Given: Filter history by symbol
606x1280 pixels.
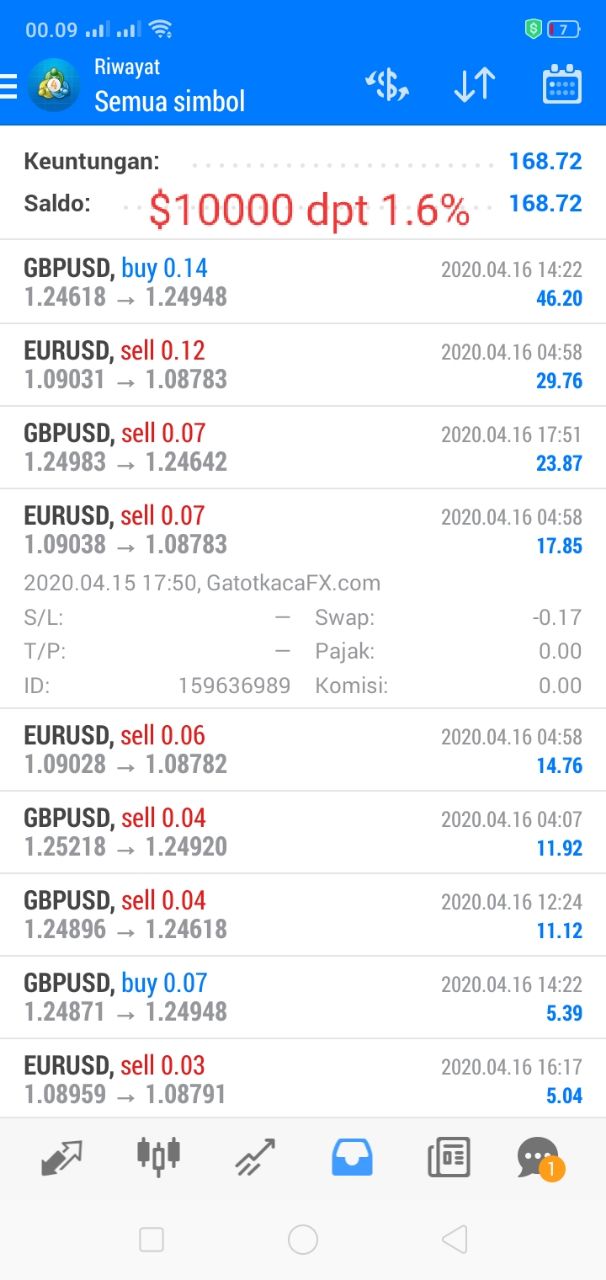Looking at the screenshot, I should (386, 86).
